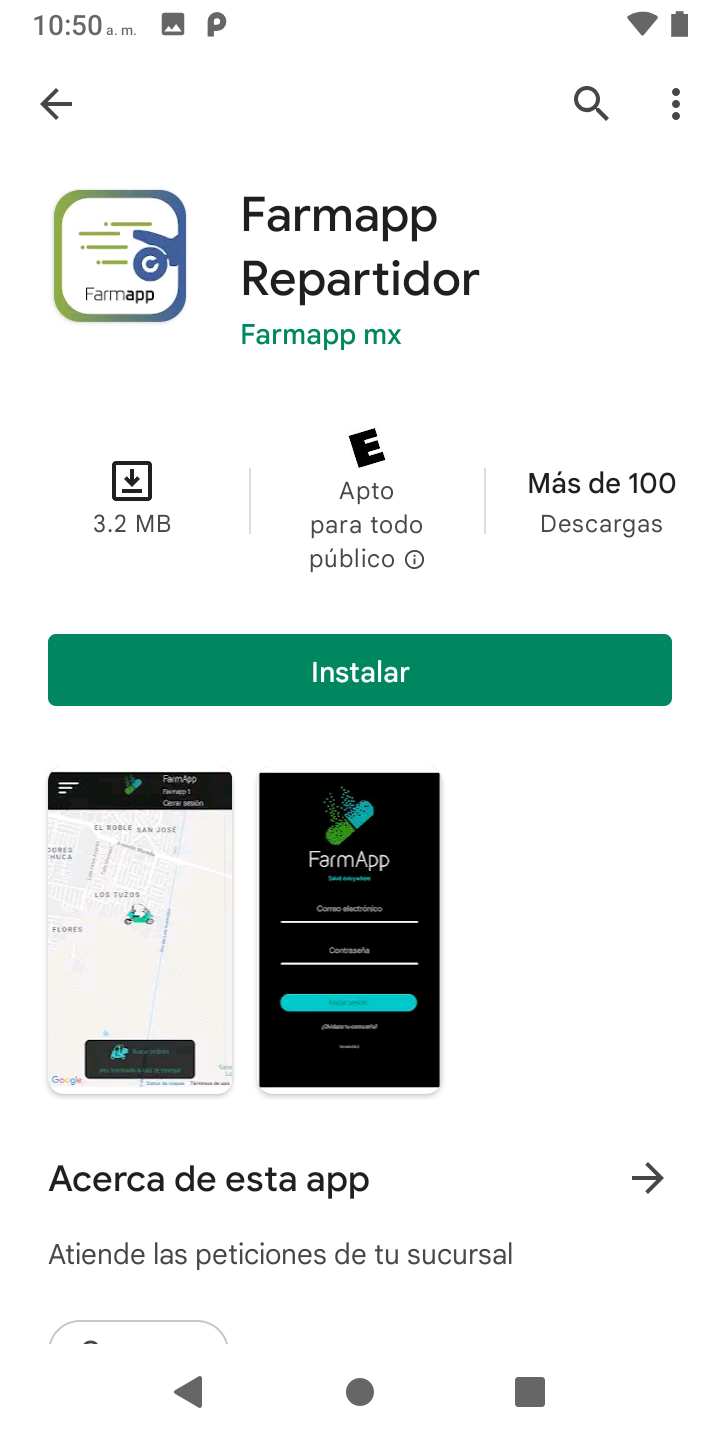Tap the Android home button
Viewport: 720px width, 1440px height.
coord(360,1391)
